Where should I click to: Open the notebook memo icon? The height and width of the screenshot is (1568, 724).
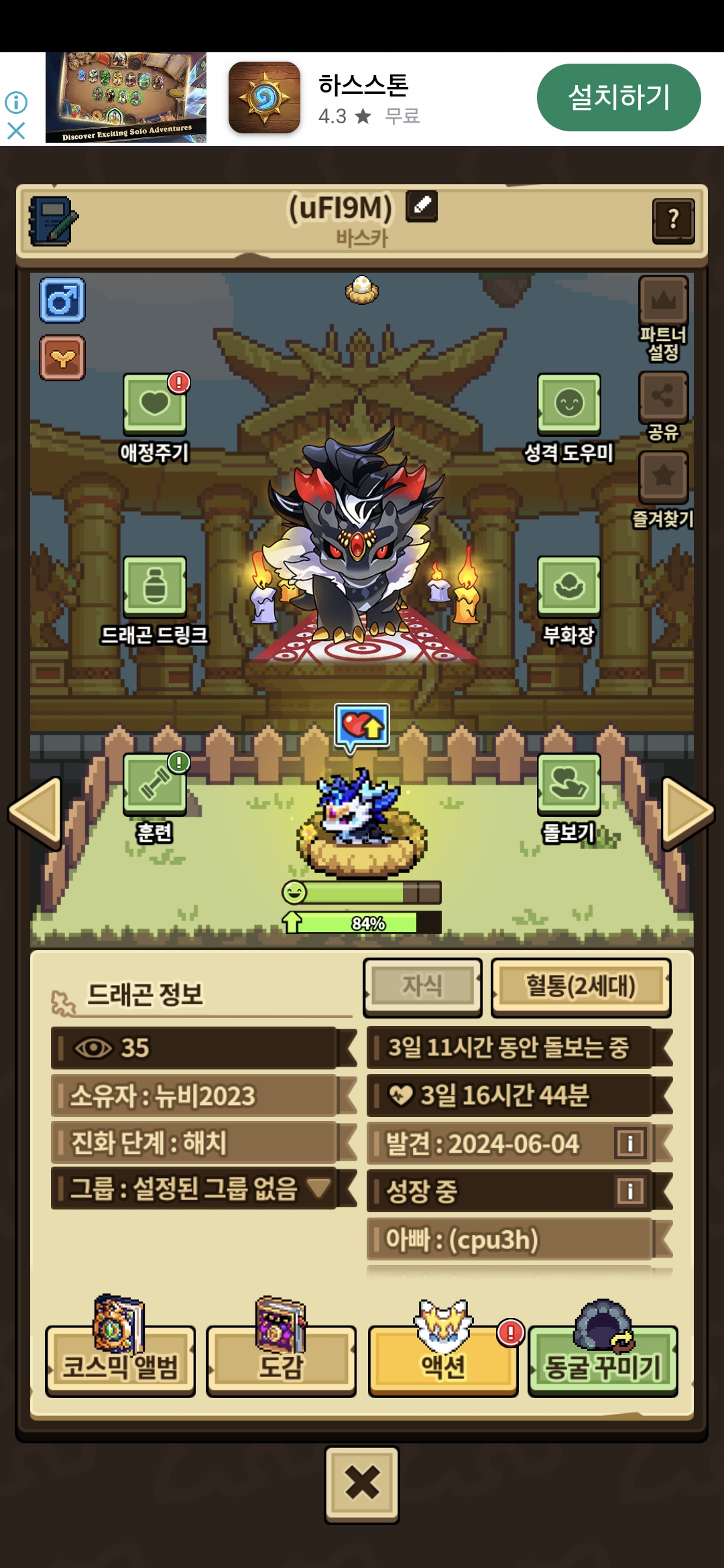click(x=53, y=220)
